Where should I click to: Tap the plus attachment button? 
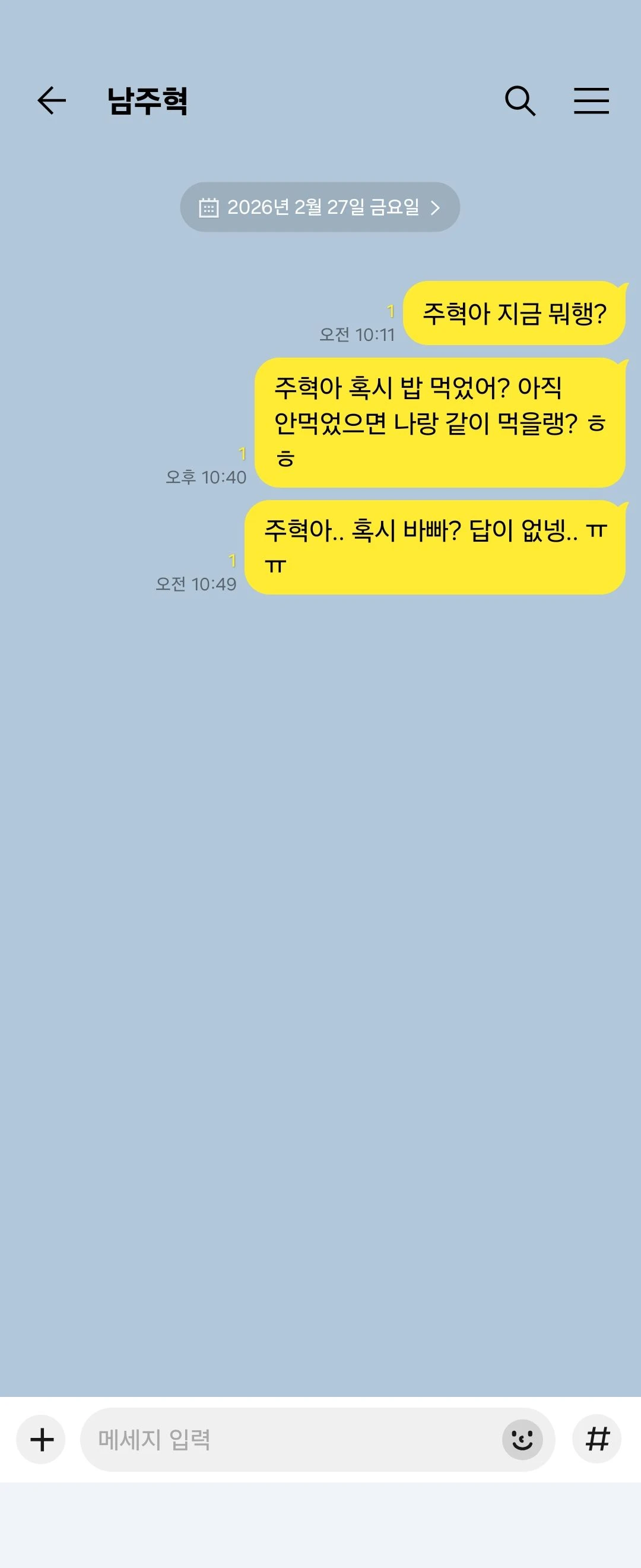[x=42, y=1440]
